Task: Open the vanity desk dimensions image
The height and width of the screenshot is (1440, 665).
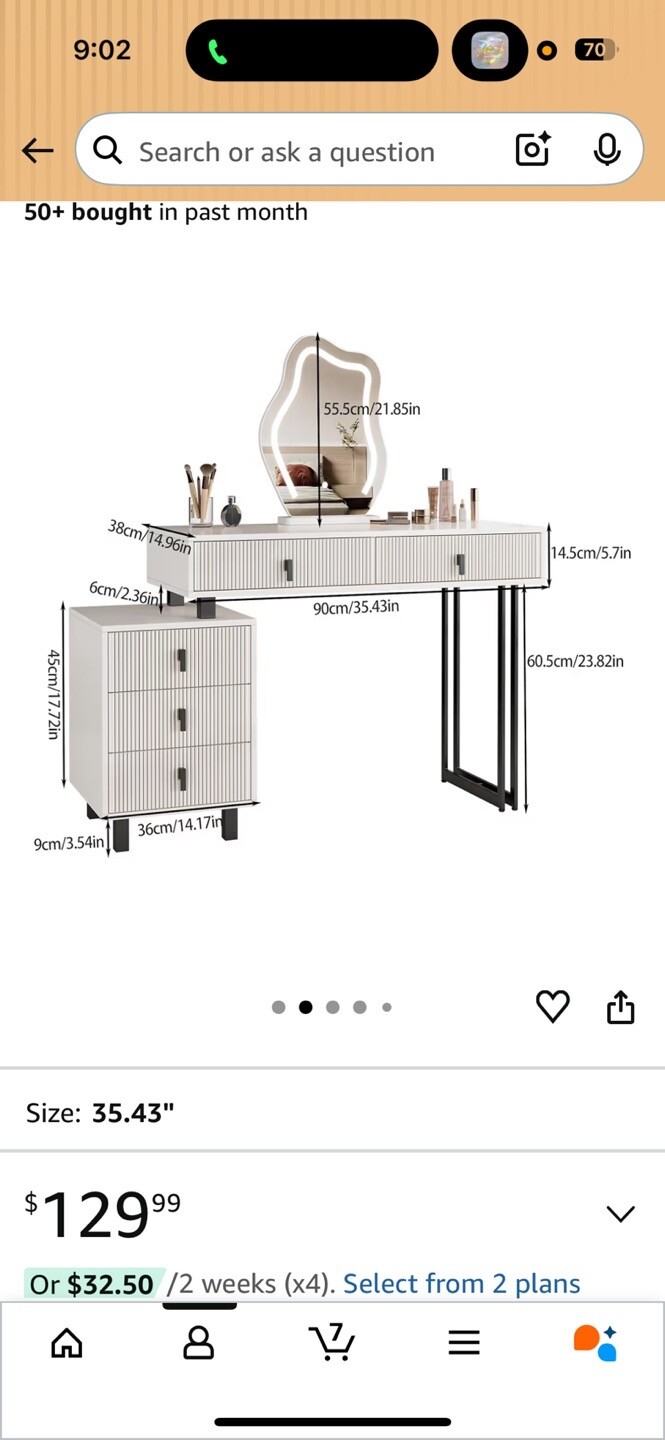Action: 332,600
